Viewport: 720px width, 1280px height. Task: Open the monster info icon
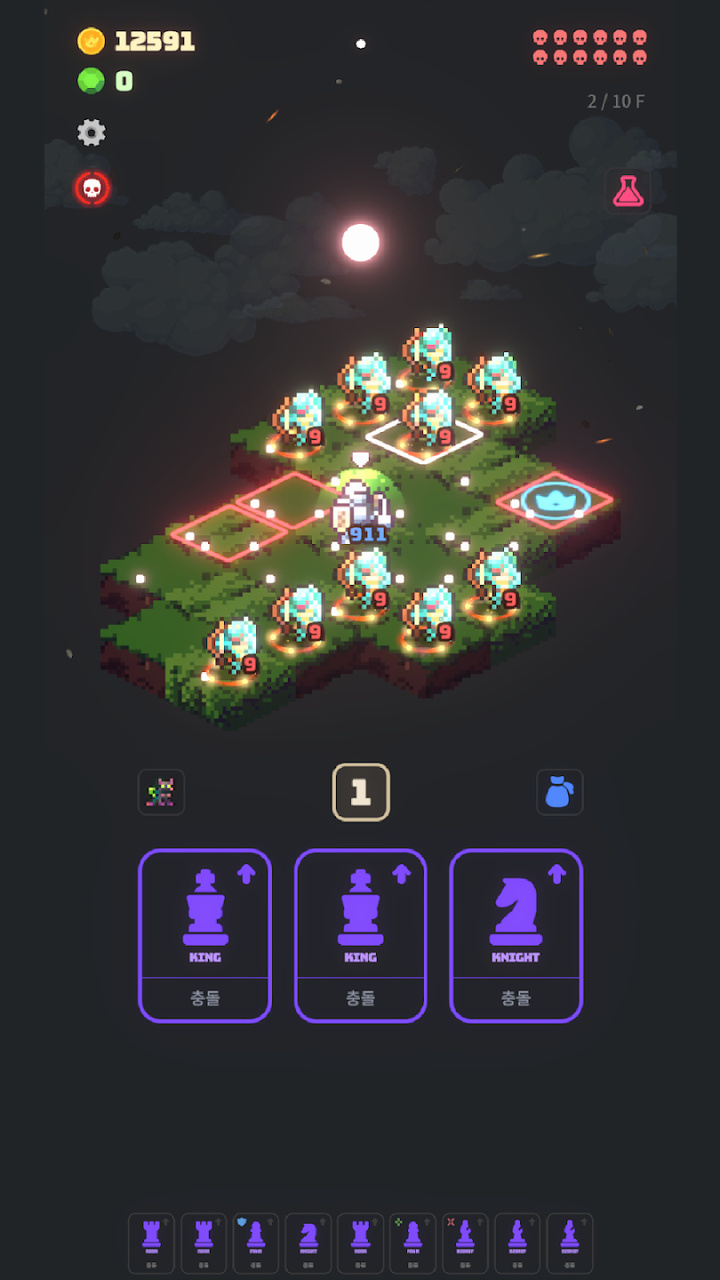tap(161, 792)
